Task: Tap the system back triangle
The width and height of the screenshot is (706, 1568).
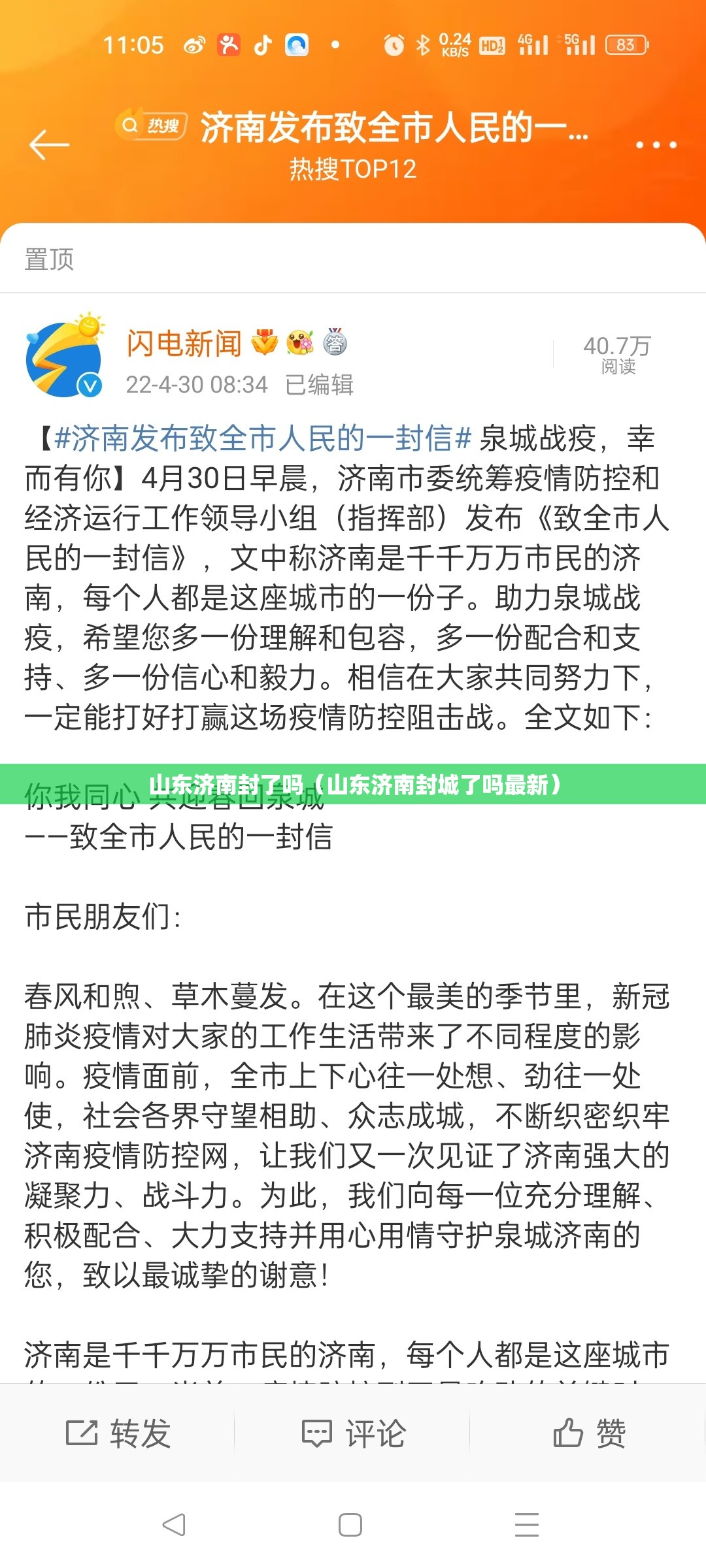Action: tap(174, 1526)
